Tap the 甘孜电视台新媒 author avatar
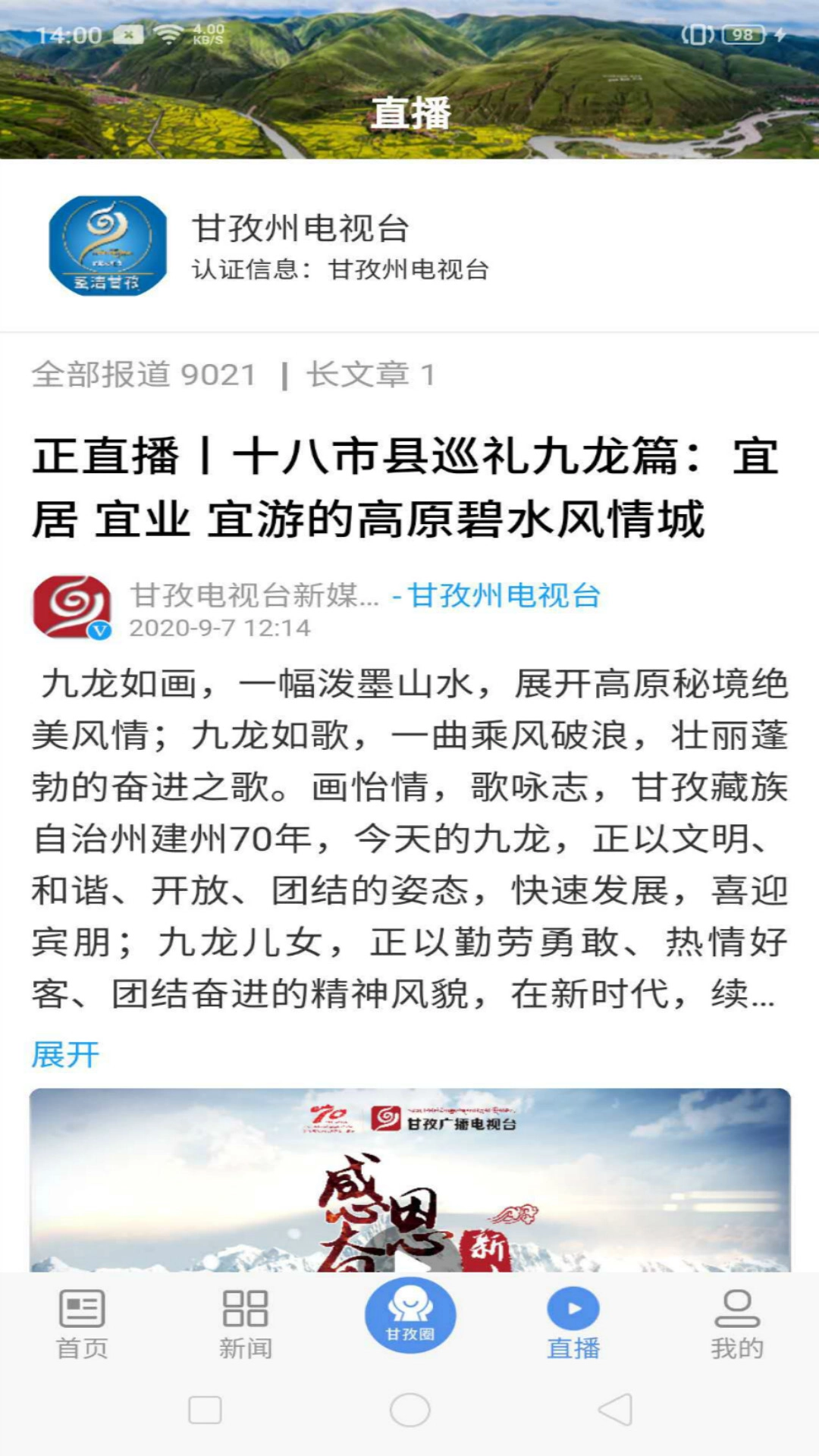The width and height of the screenshot is (819, 1456). (x=72, y=608)
